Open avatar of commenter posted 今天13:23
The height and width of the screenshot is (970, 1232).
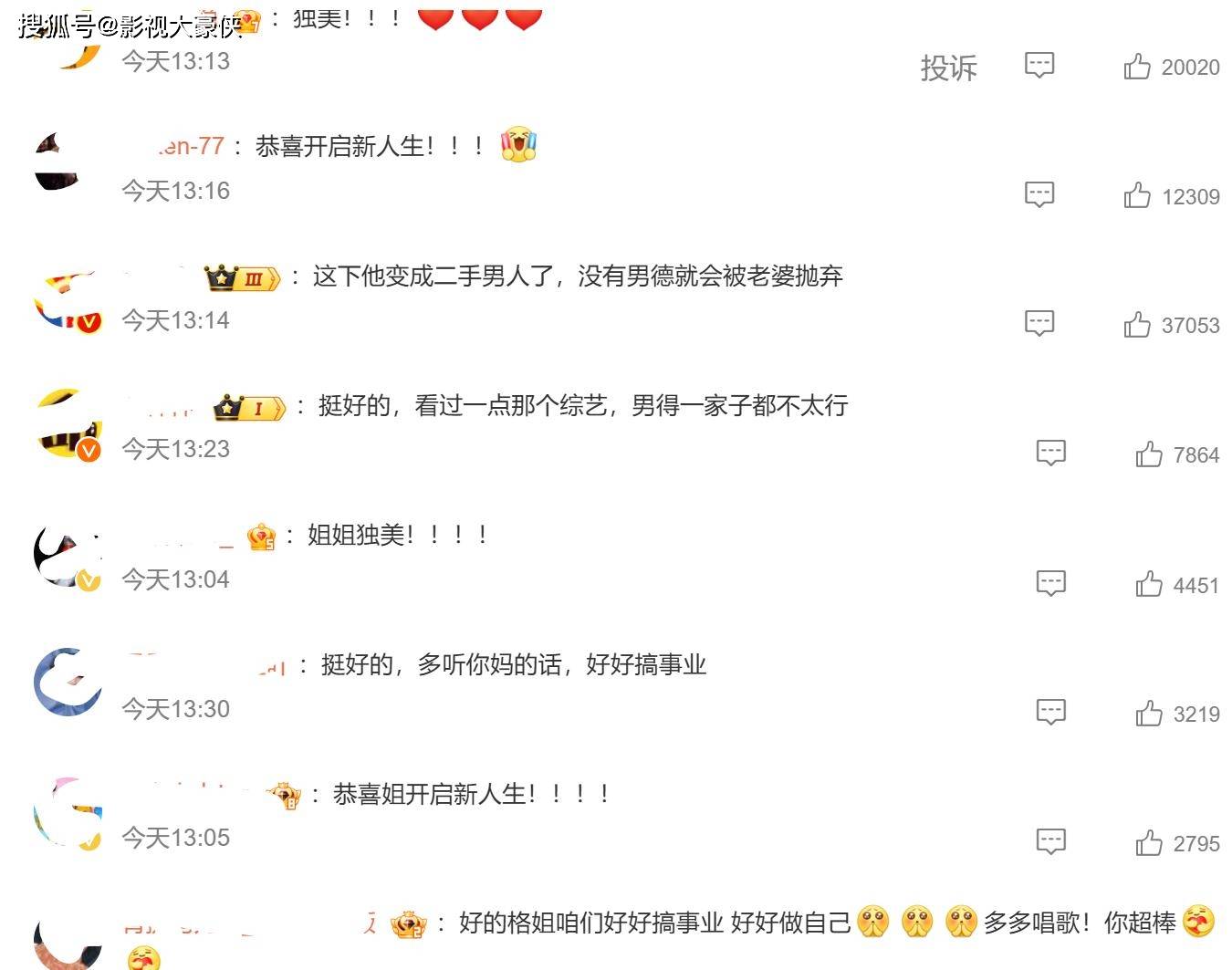(67, 427)
